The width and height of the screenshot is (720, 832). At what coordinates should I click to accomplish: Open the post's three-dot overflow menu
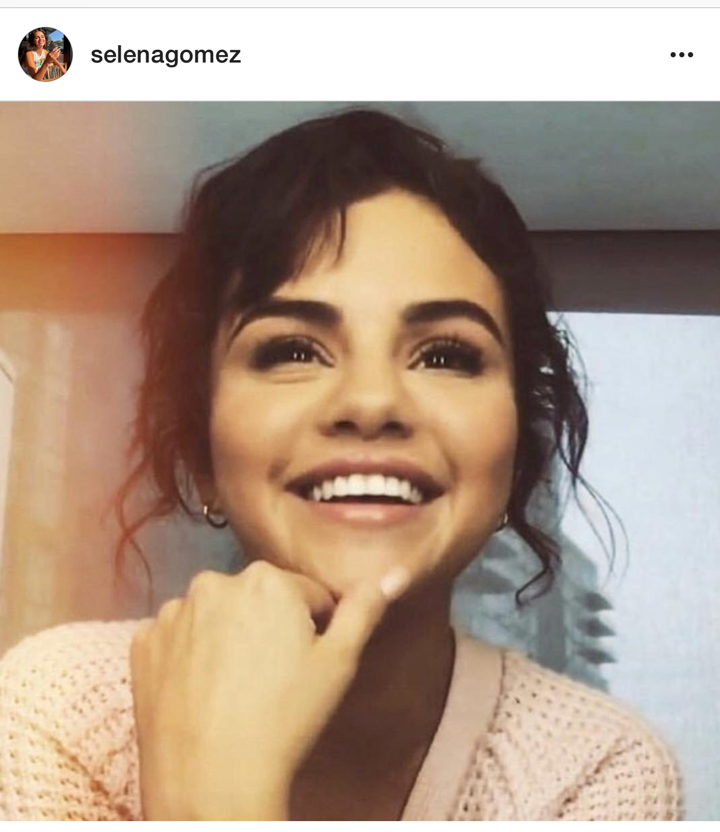coord(681,55)
